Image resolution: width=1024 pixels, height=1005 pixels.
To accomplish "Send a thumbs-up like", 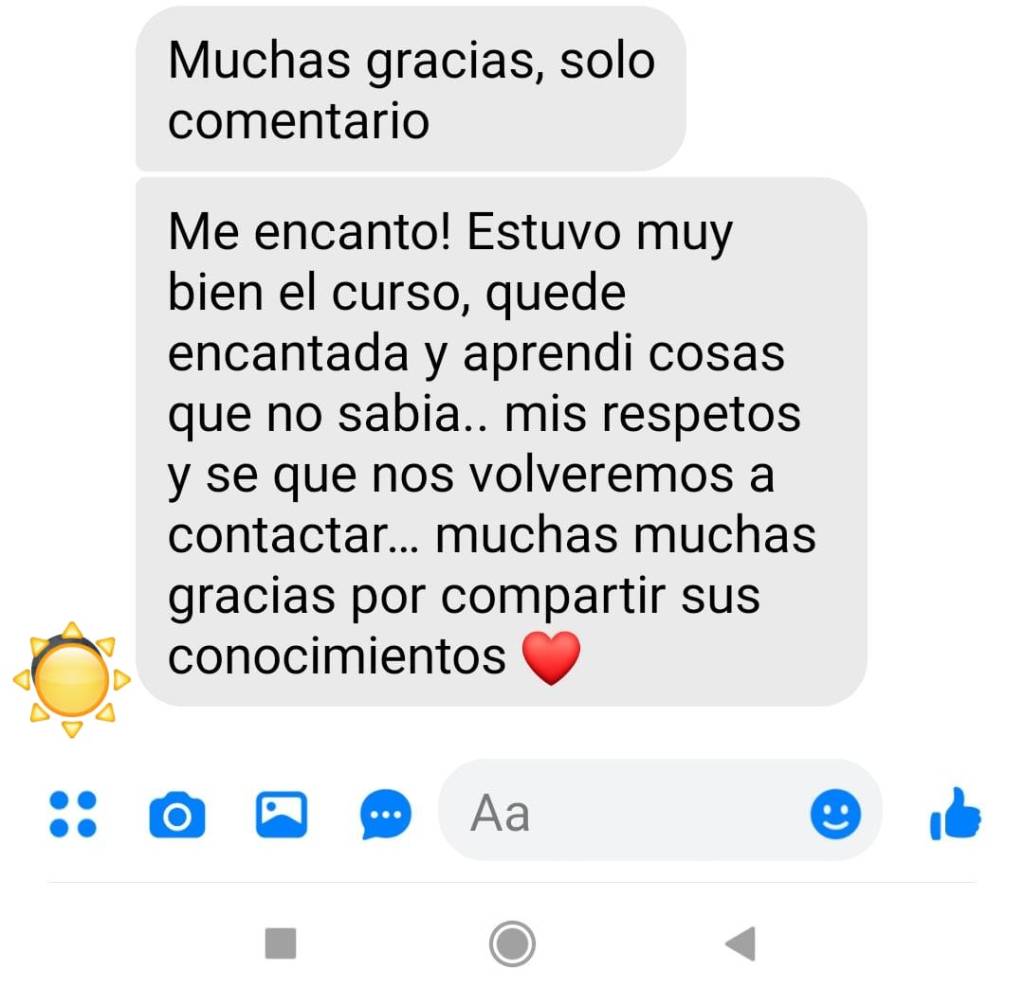I will coord(955,813).
